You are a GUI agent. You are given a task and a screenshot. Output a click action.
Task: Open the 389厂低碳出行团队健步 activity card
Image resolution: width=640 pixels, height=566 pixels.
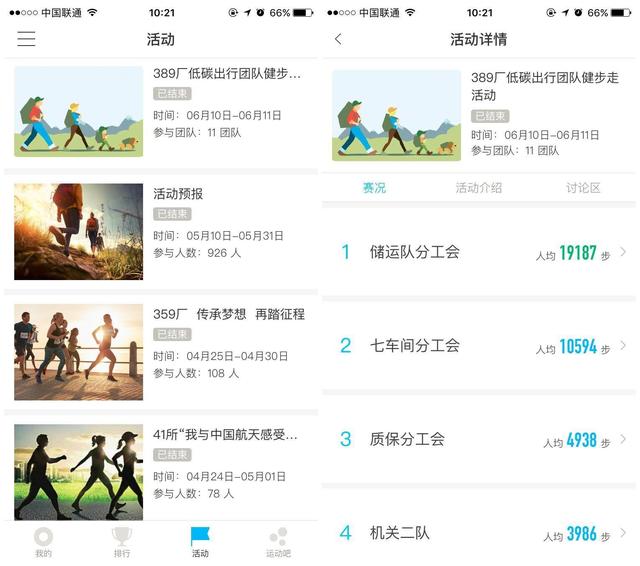(x=160, y=111)
